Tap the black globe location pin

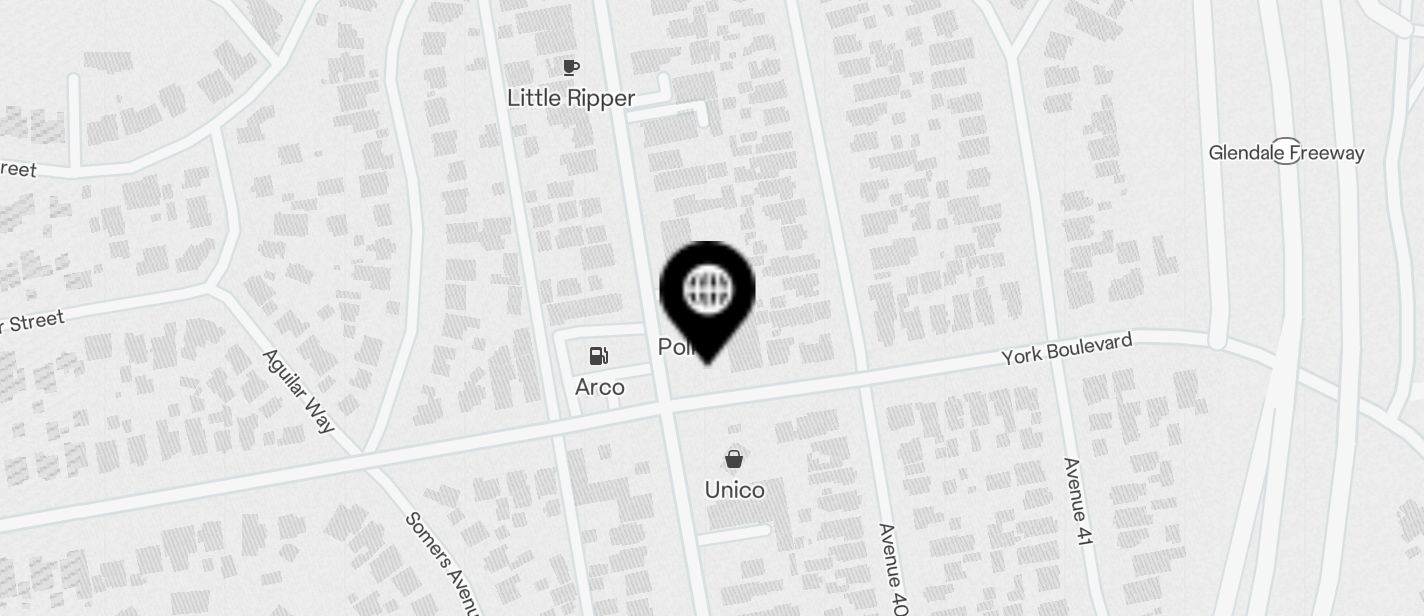(x=707, y=291)
